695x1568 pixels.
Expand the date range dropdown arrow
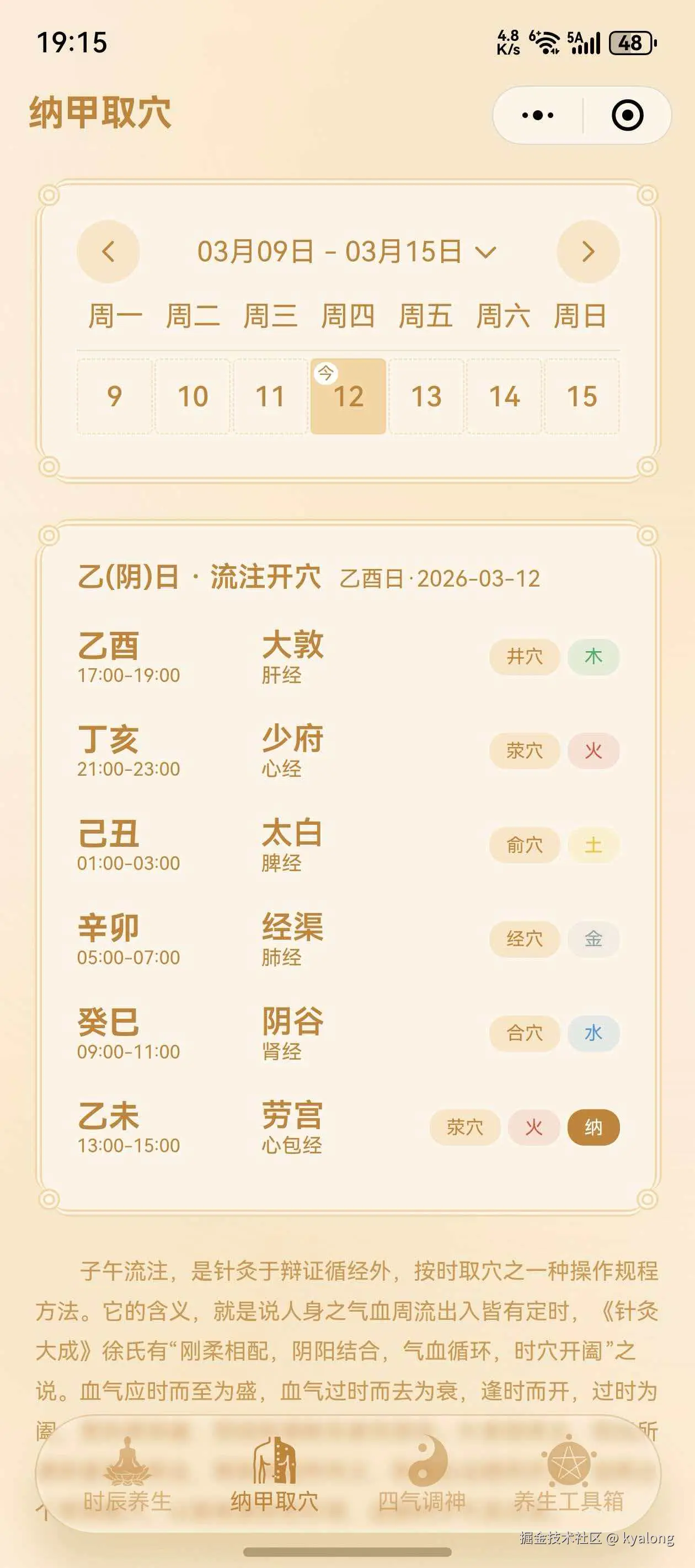point(485,251)
